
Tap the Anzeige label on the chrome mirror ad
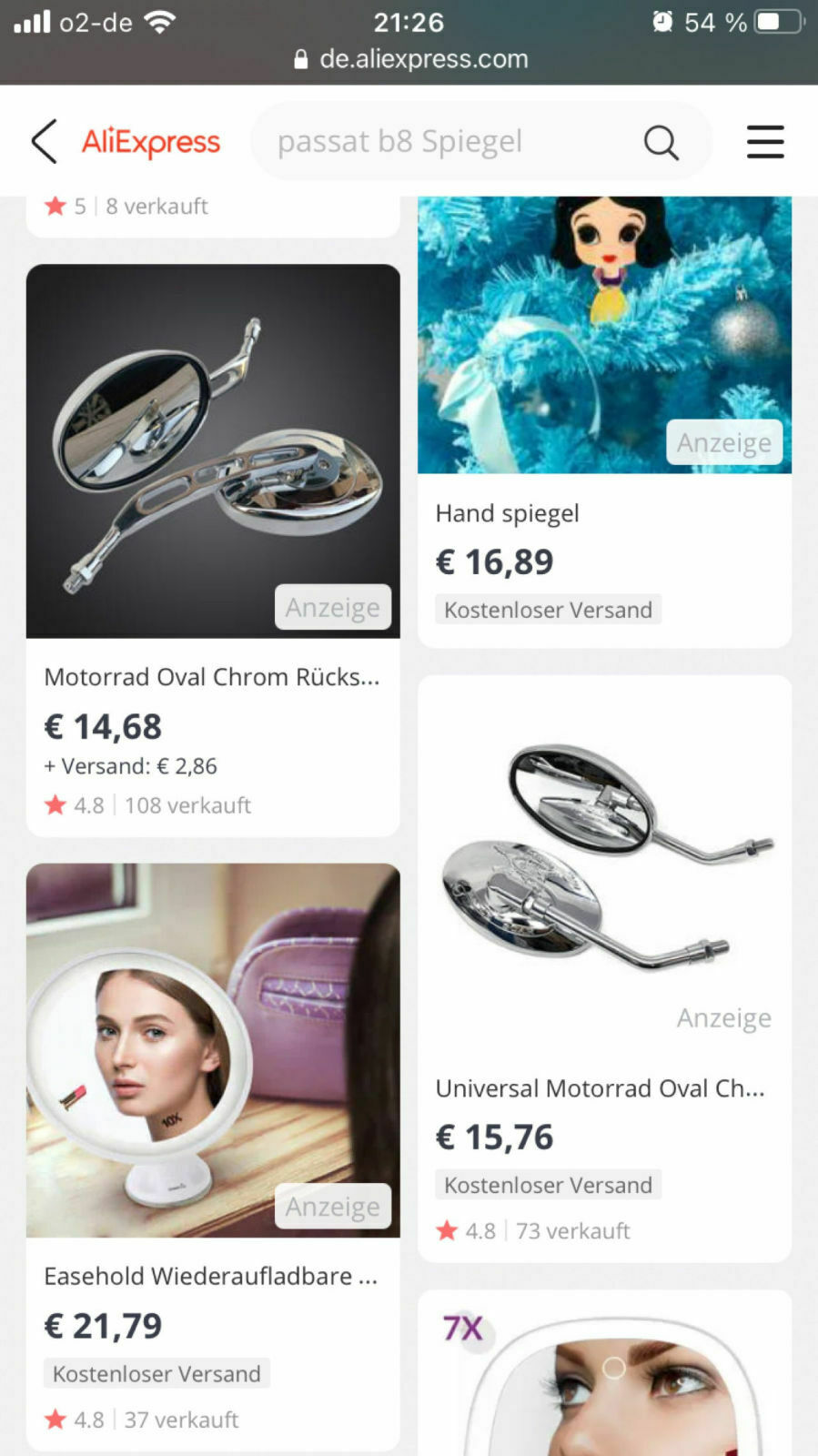pyautogui.click(x=332, y=607)
